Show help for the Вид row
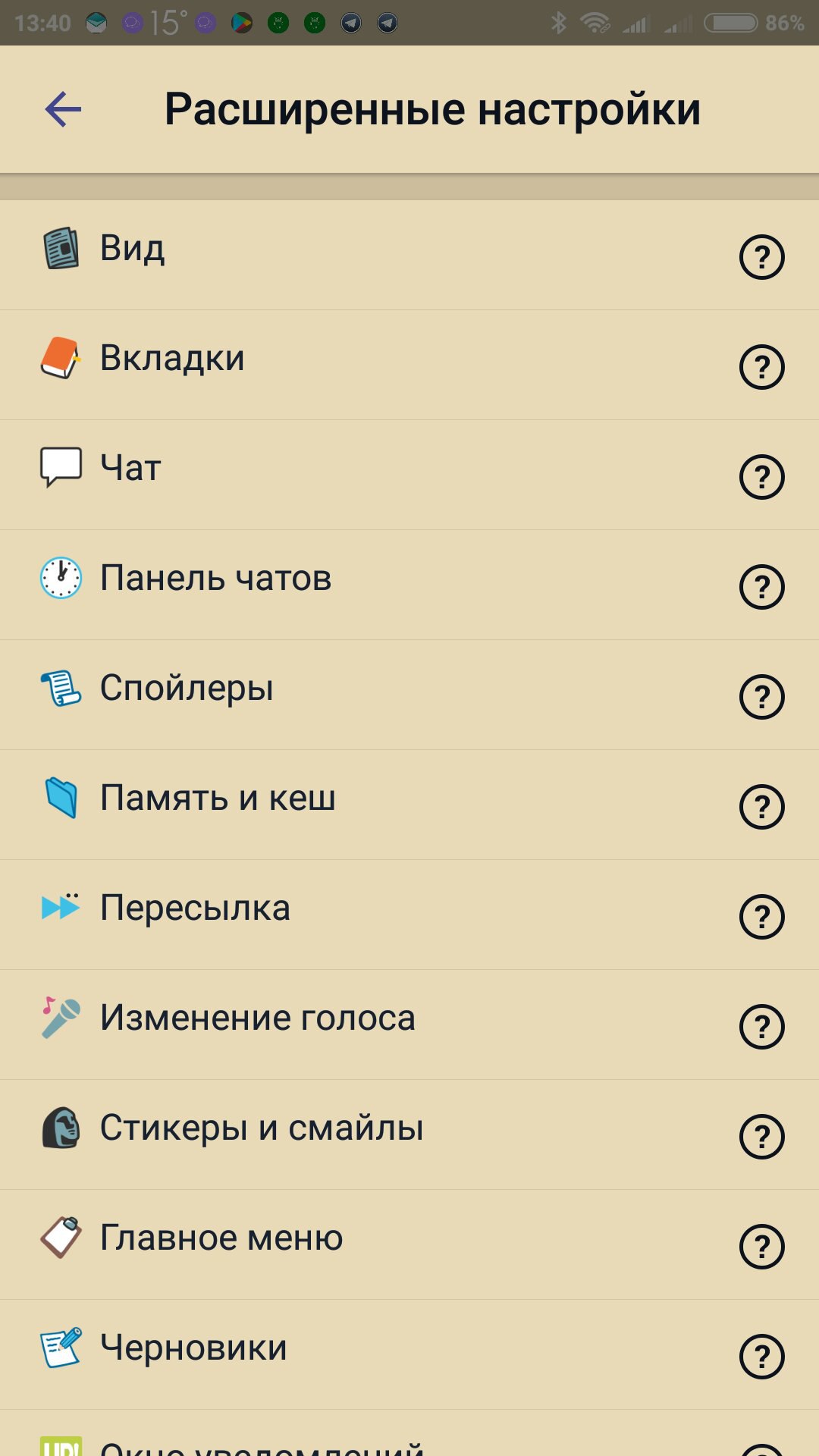The image size is (819, 1456). pyautogui.click(x=761, y=257)
